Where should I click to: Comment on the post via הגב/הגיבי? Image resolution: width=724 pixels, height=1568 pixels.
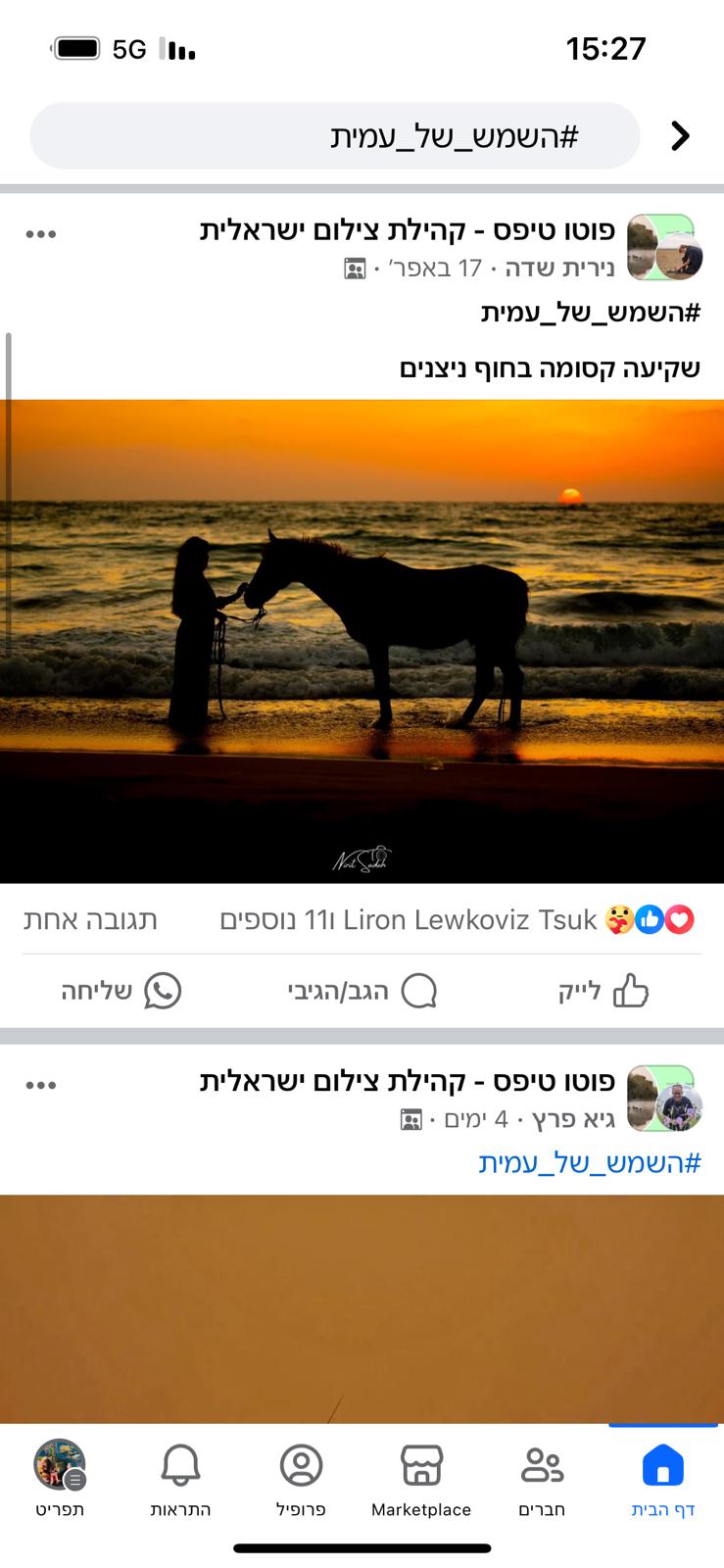(362, 991)
